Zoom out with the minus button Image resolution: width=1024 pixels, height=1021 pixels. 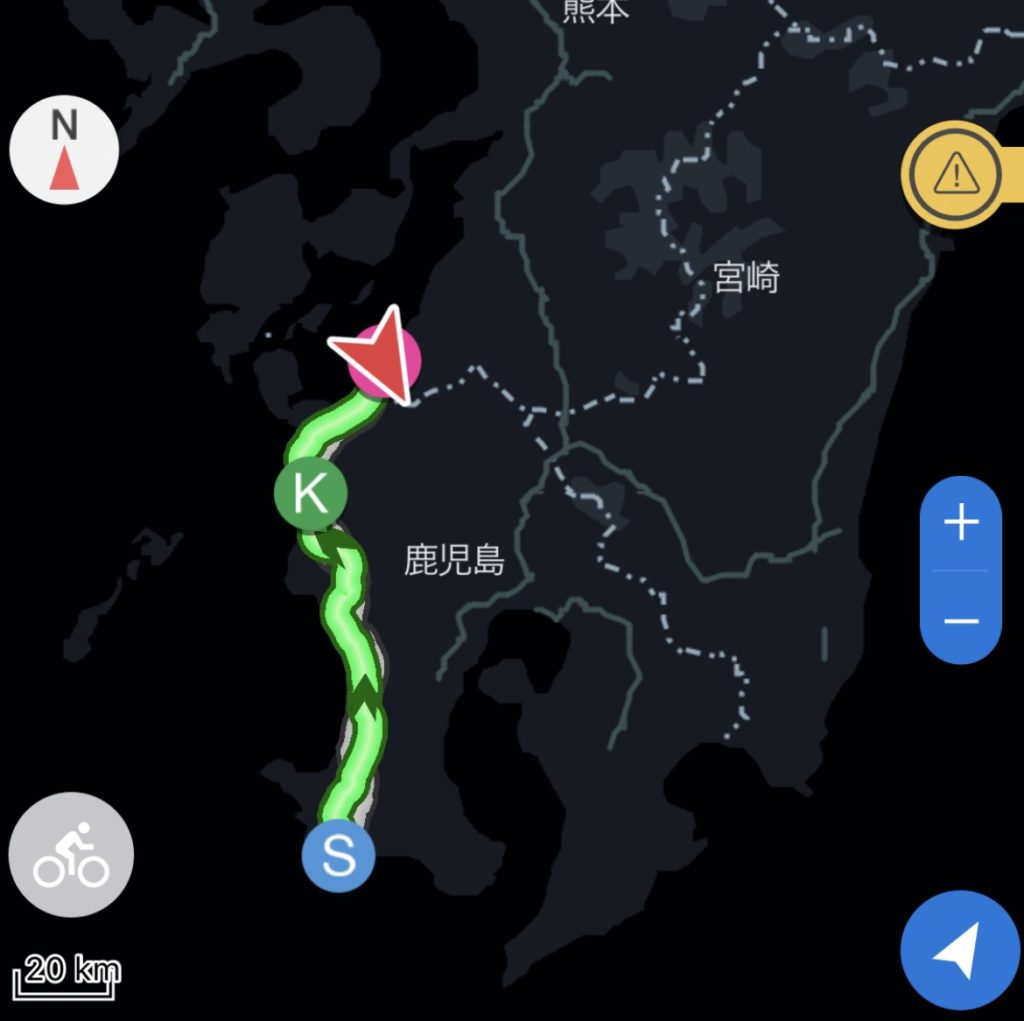960,621
